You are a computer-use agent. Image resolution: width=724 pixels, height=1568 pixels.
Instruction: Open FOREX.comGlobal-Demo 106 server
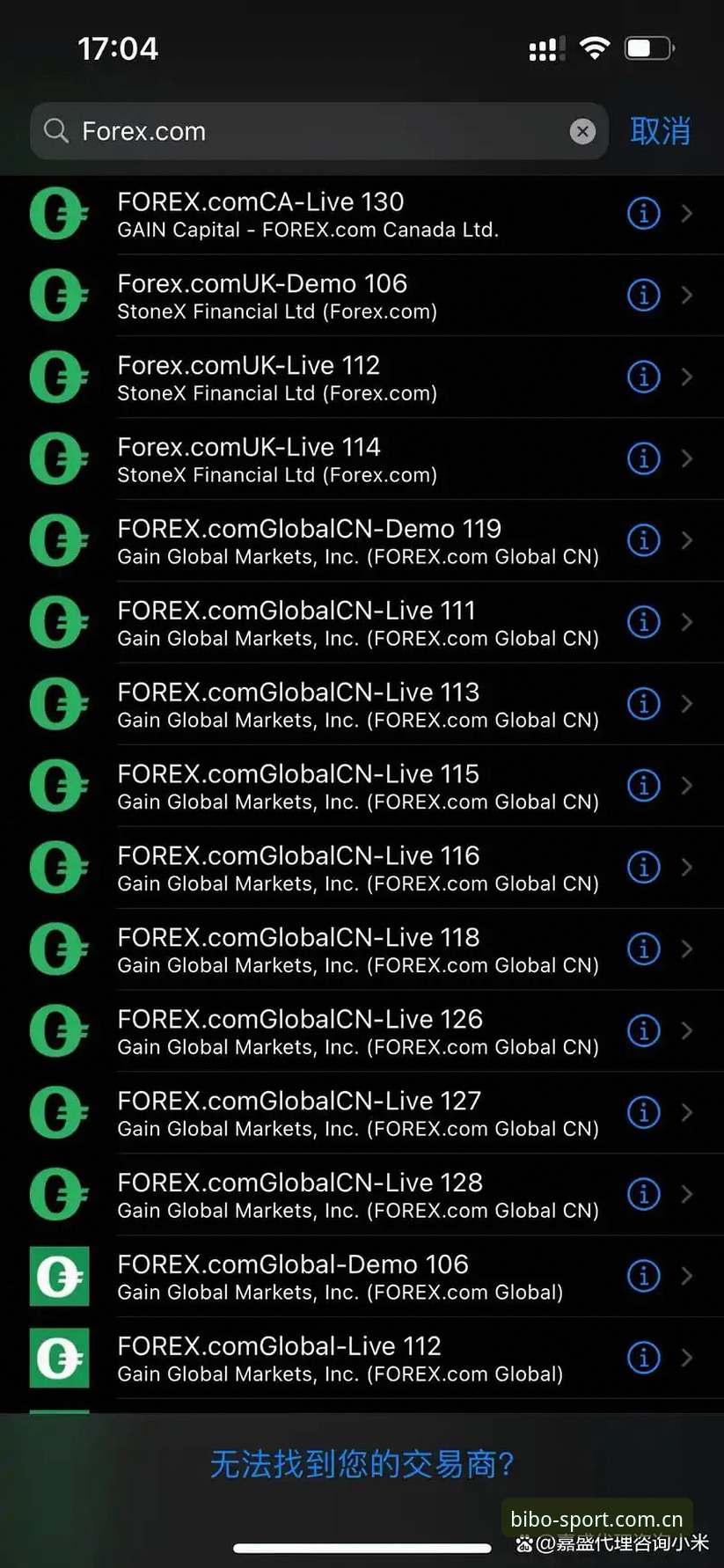362,1278
